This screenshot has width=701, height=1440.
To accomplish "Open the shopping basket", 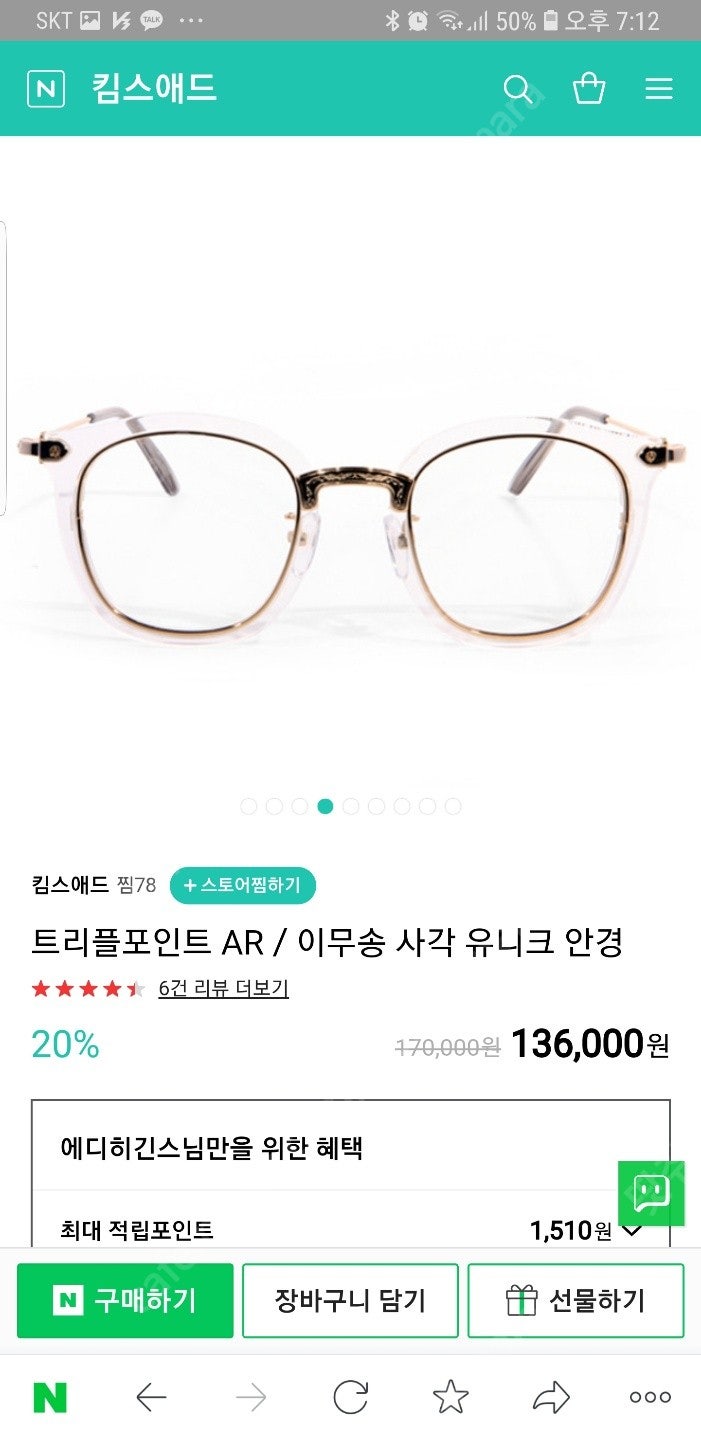I will pos(589,89).
